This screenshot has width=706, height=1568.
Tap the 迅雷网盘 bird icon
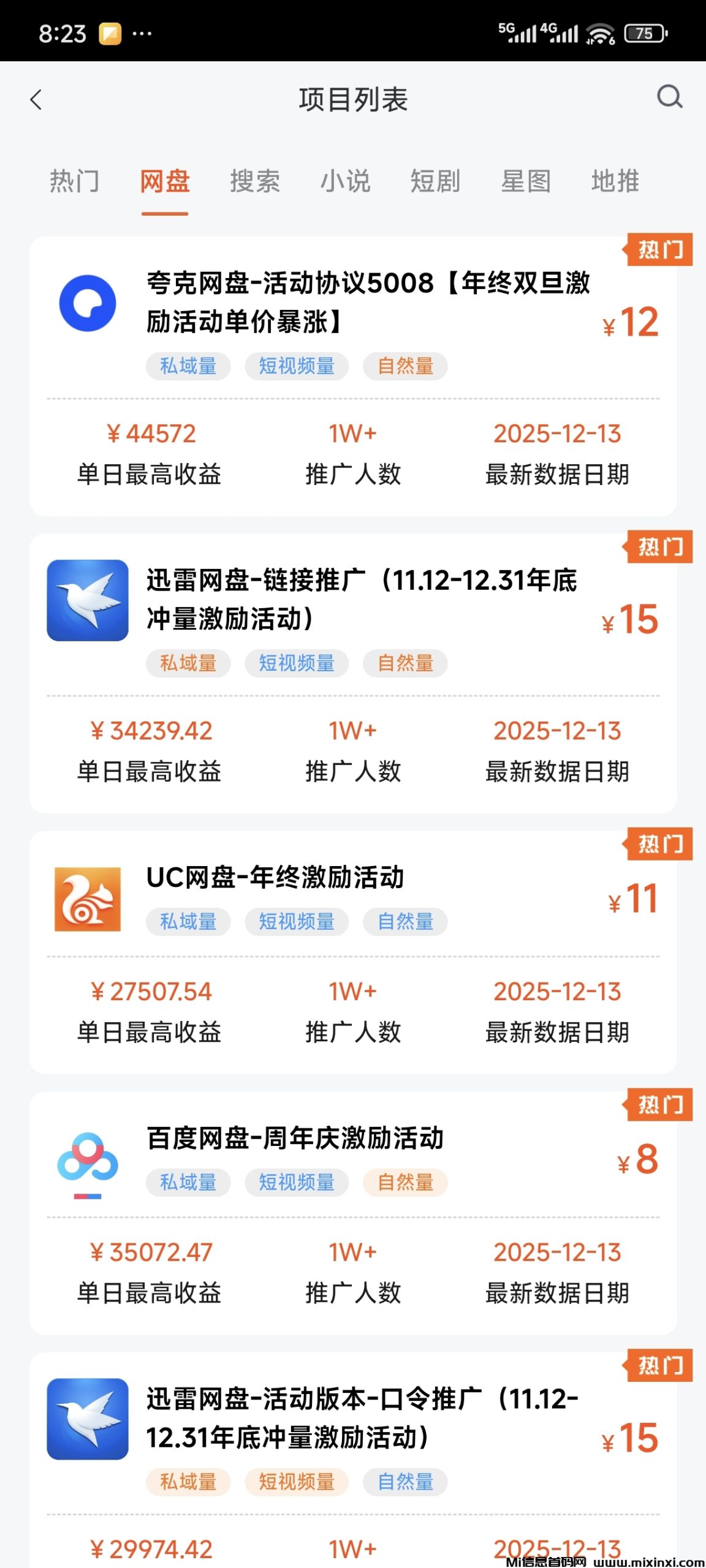(87, 602)
